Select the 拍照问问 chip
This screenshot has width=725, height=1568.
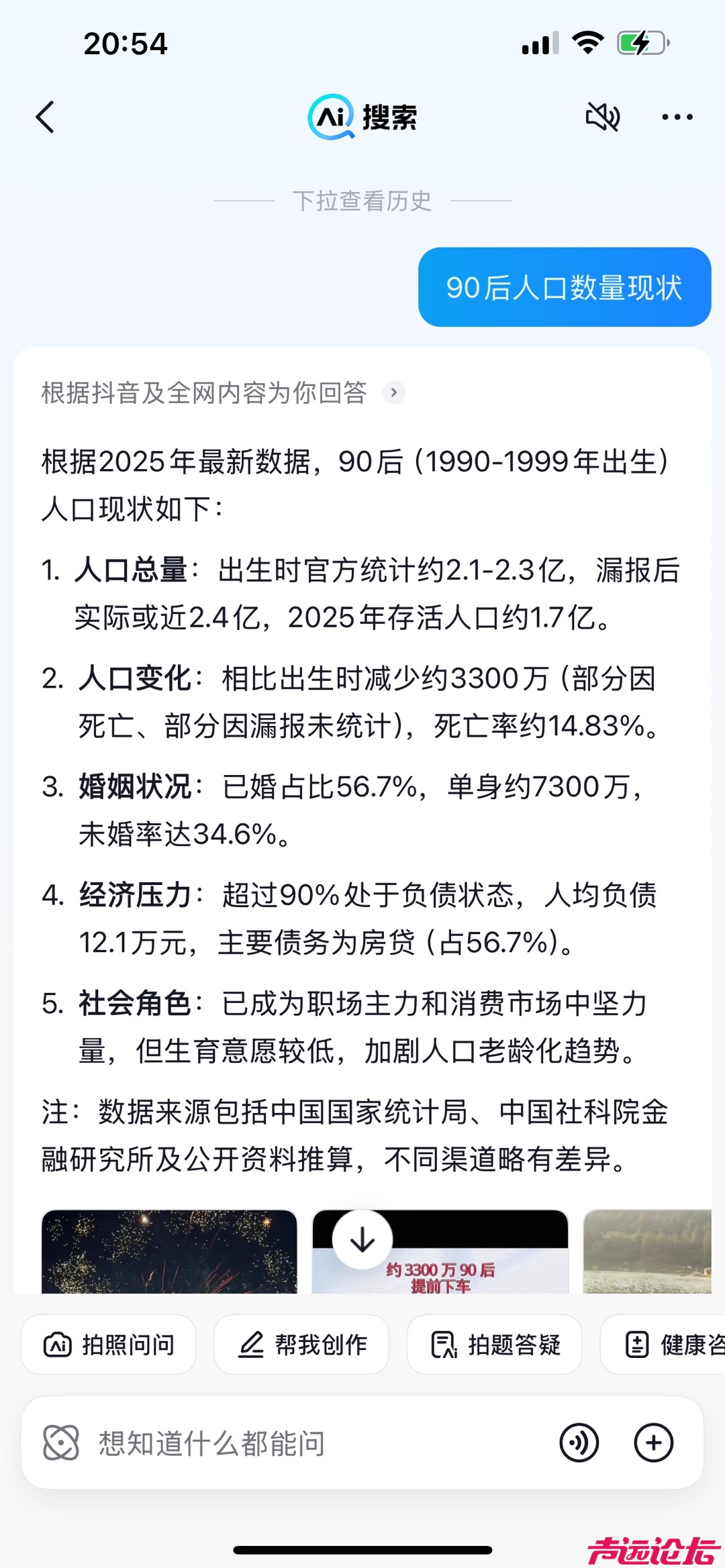tap(109, 1345)
